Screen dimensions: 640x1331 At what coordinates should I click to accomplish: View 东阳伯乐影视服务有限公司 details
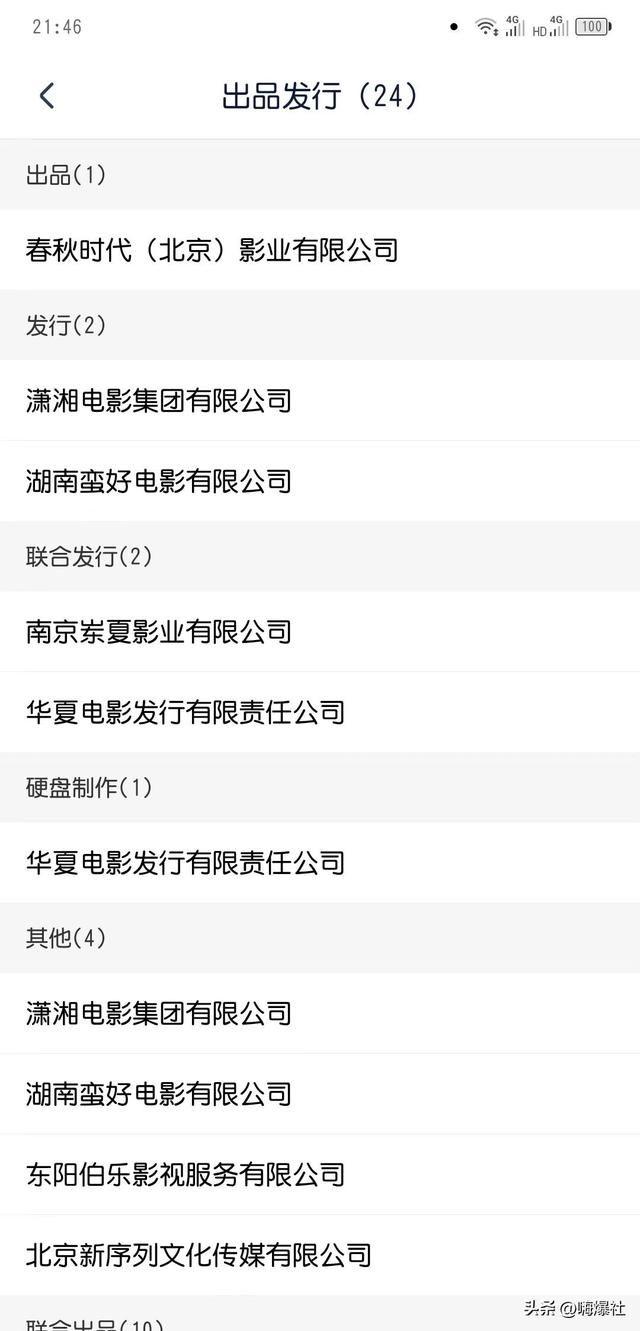pyautogui.click(x=320, y=1175)
